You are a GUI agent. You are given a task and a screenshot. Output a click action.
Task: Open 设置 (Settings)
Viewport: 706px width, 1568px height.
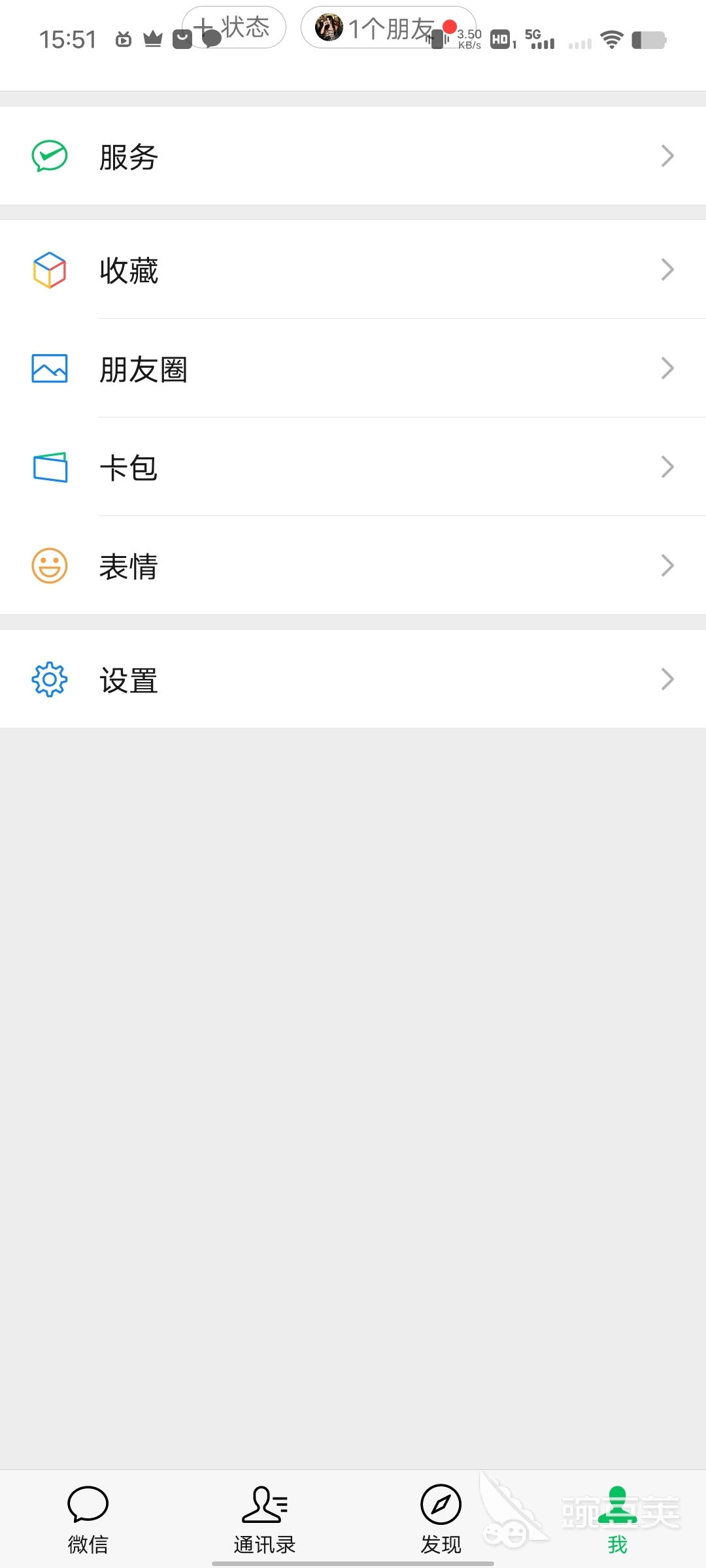tap(353, 679)
